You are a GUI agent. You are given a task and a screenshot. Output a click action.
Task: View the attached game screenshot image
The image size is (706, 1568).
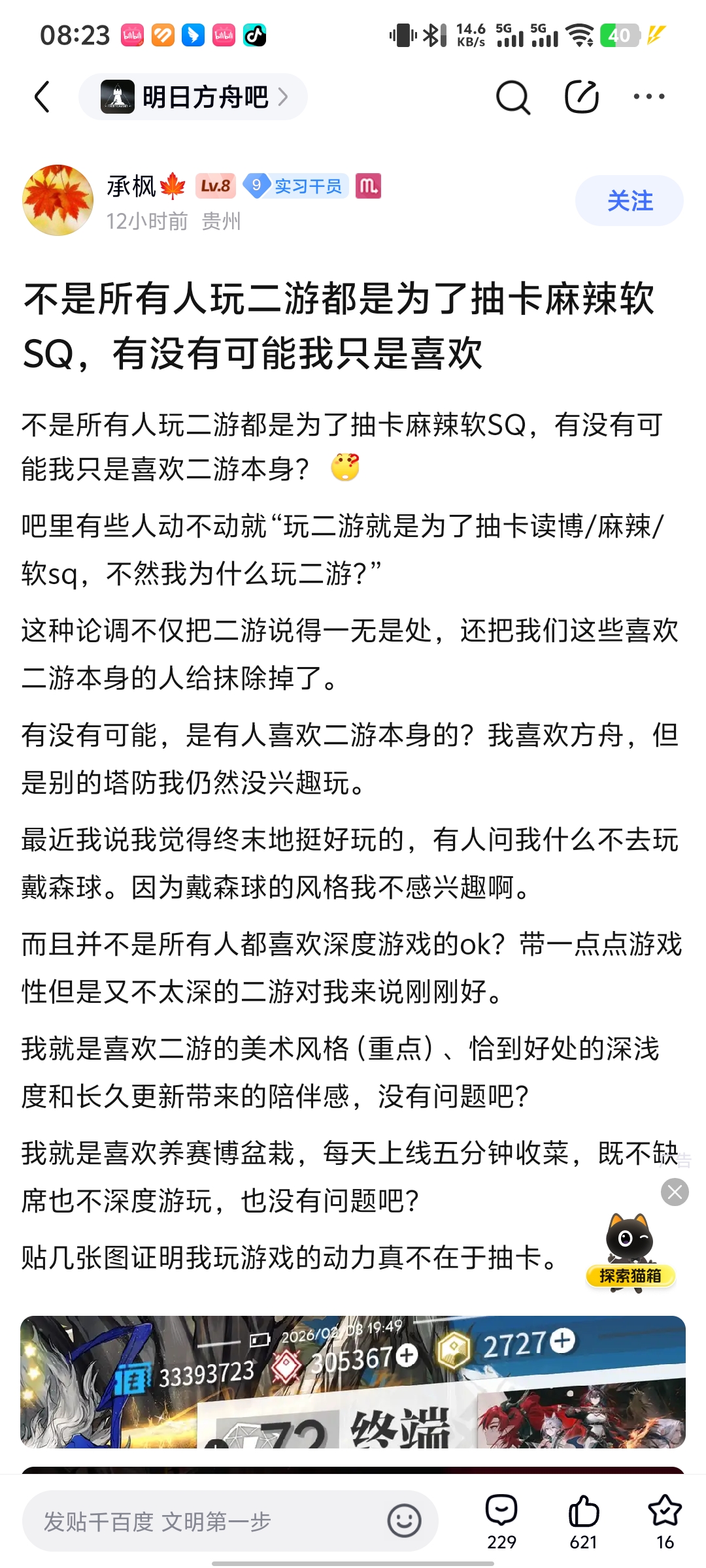pyautogui.click(x=353, y=1381)
